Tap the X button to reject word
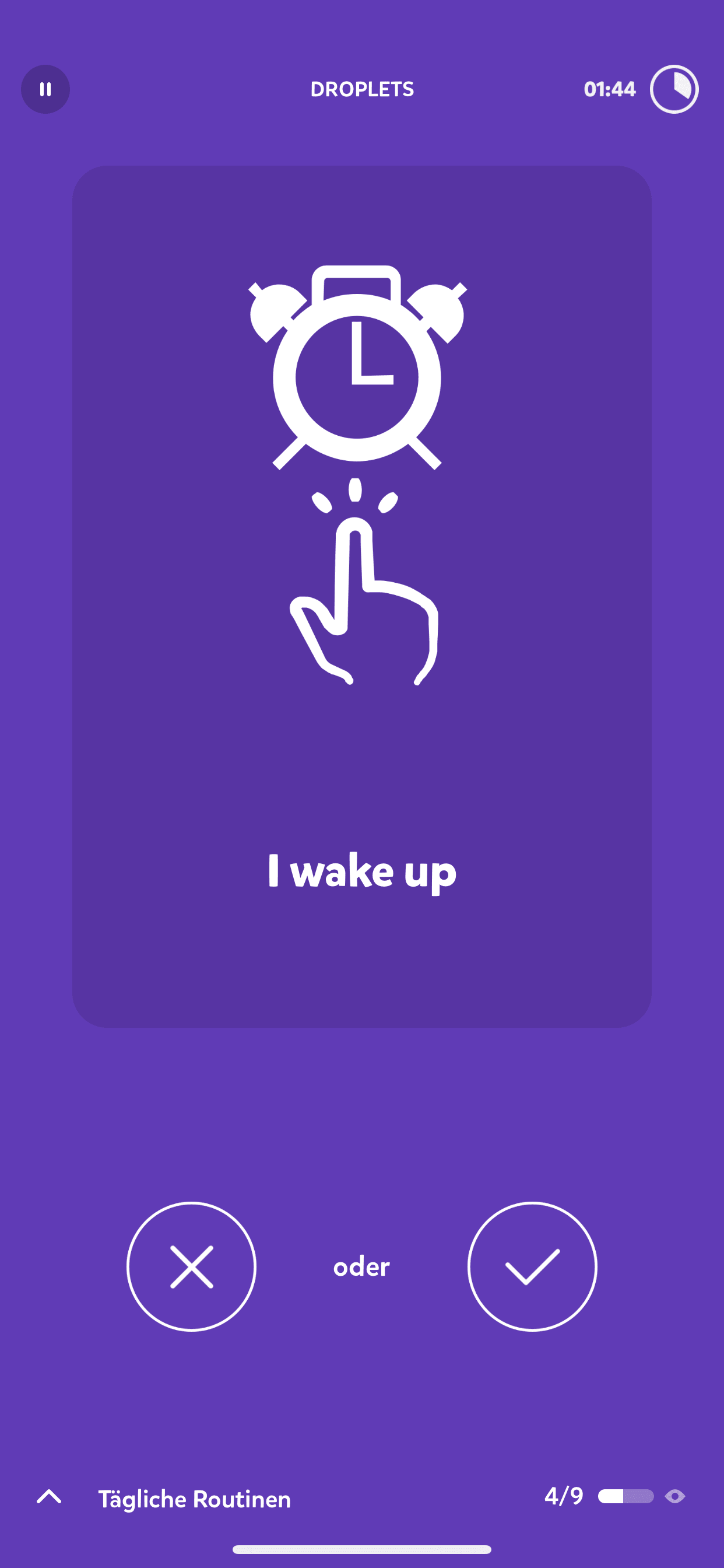The image size is (724, 1568). 192,1266
